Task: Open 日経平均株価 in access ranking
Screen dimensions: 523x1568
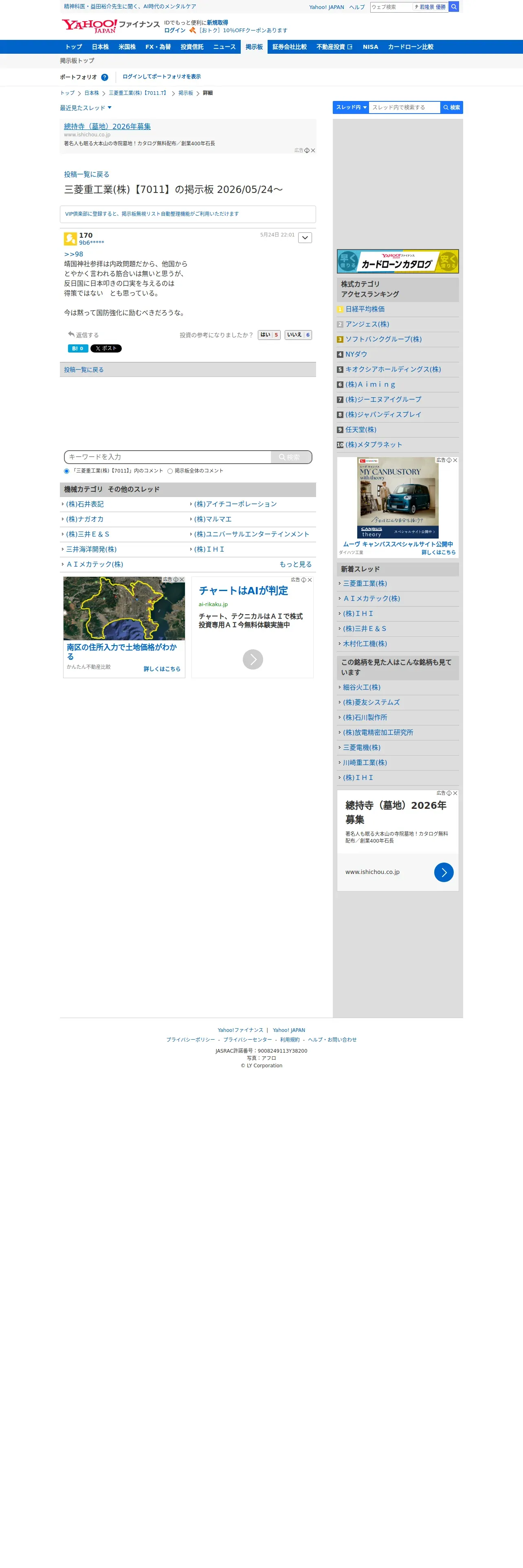Action: click(365, 309)
